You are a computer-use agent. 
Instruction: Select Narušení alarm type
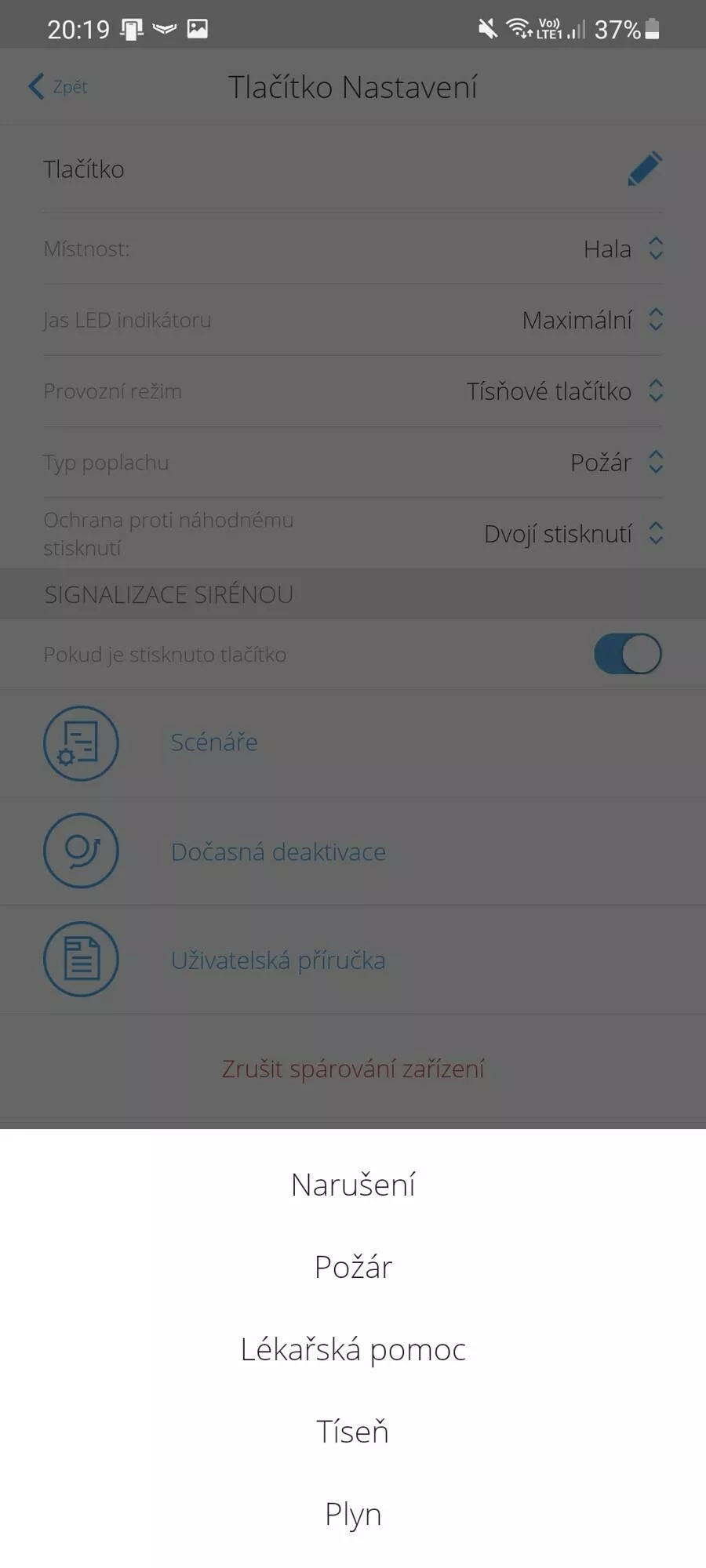(x=353, y=1185)
